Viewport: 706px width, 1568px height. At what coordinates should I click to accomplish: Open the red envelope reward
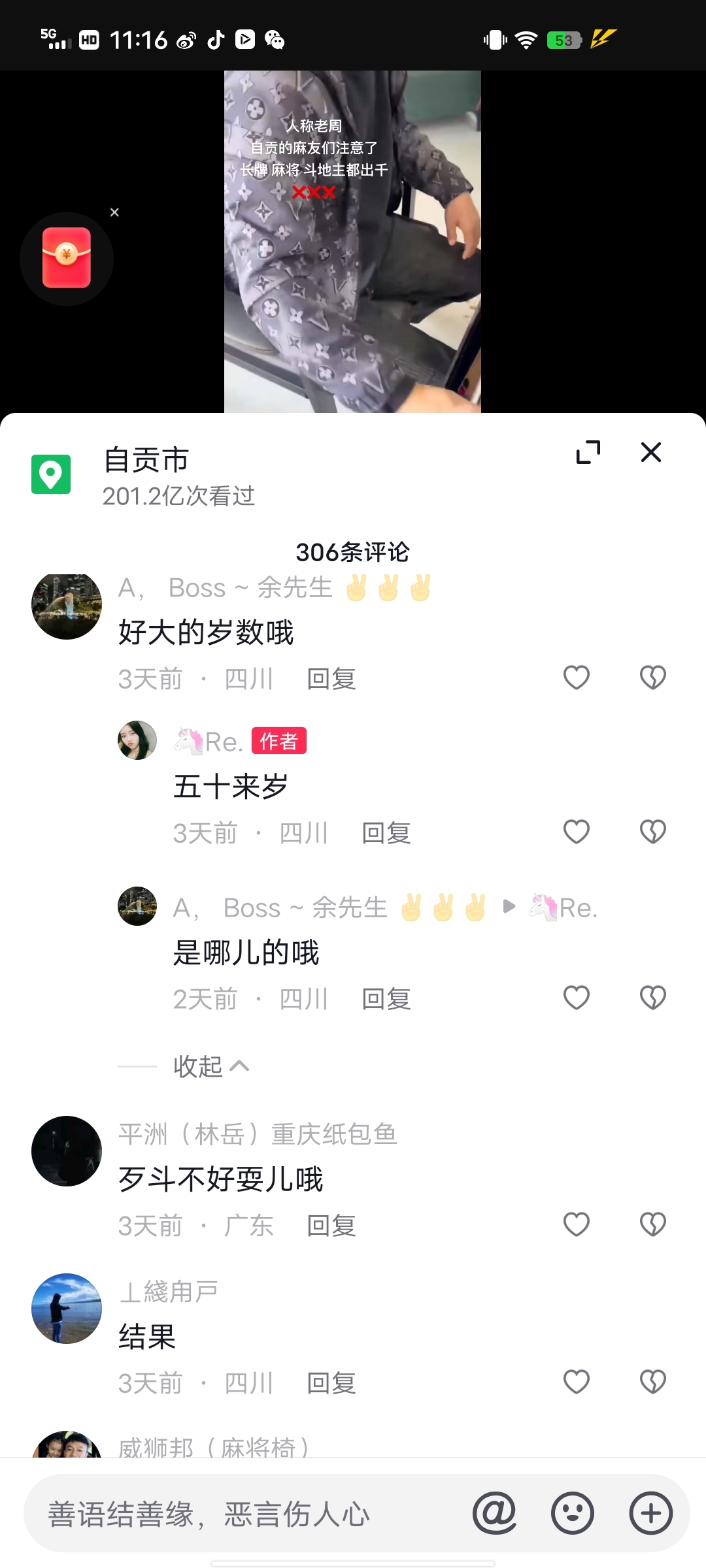67,258
